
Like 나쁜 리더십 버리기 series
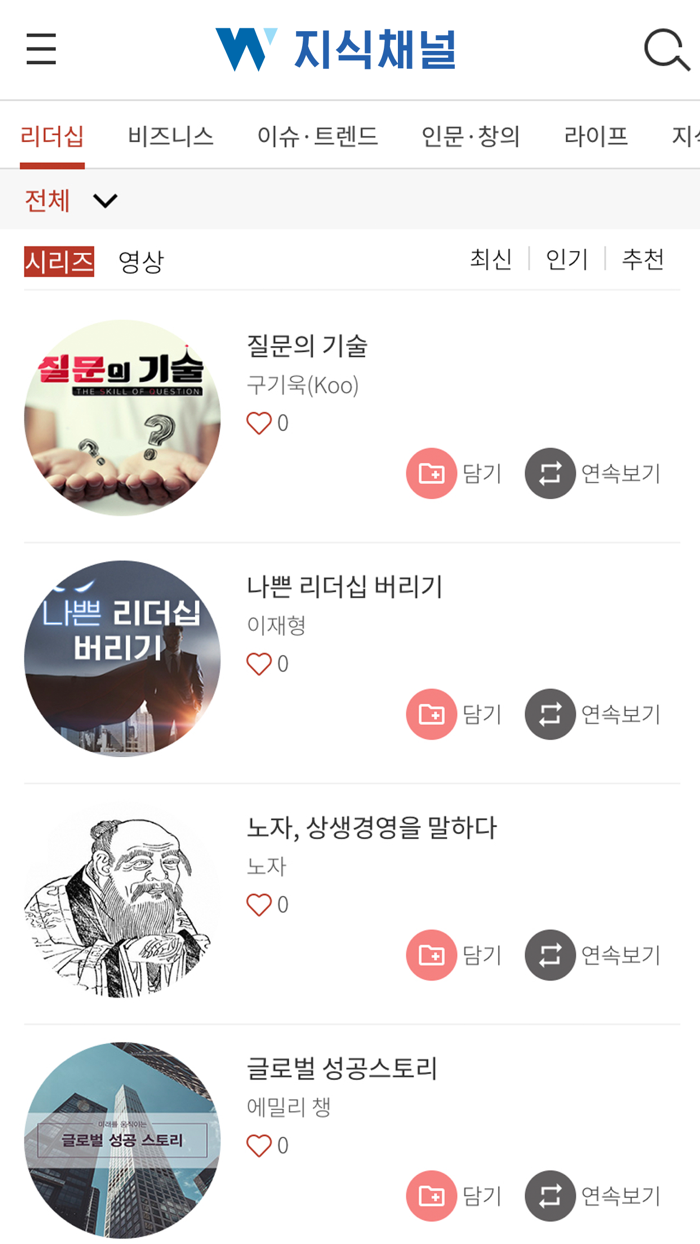[259, 664]
